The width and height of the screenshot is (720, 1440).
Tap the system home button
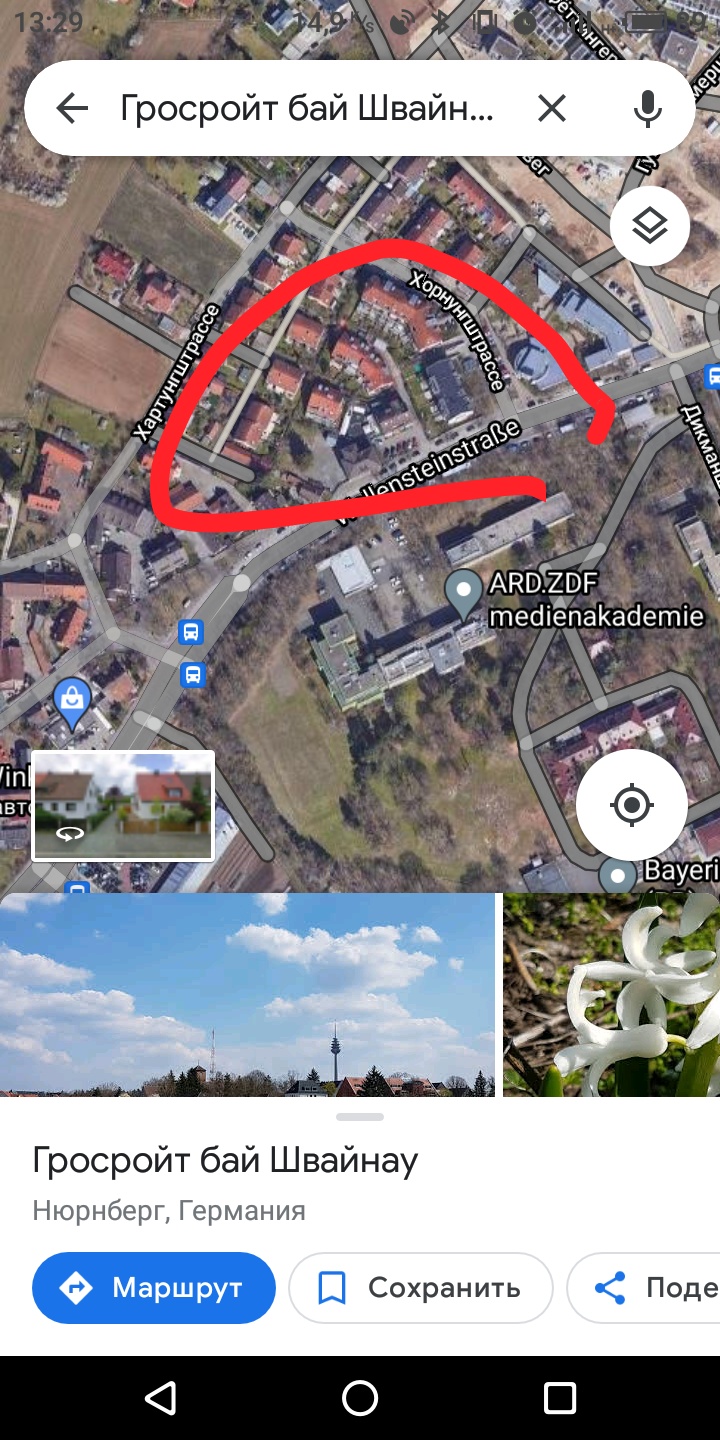[x=360, y=1398]
